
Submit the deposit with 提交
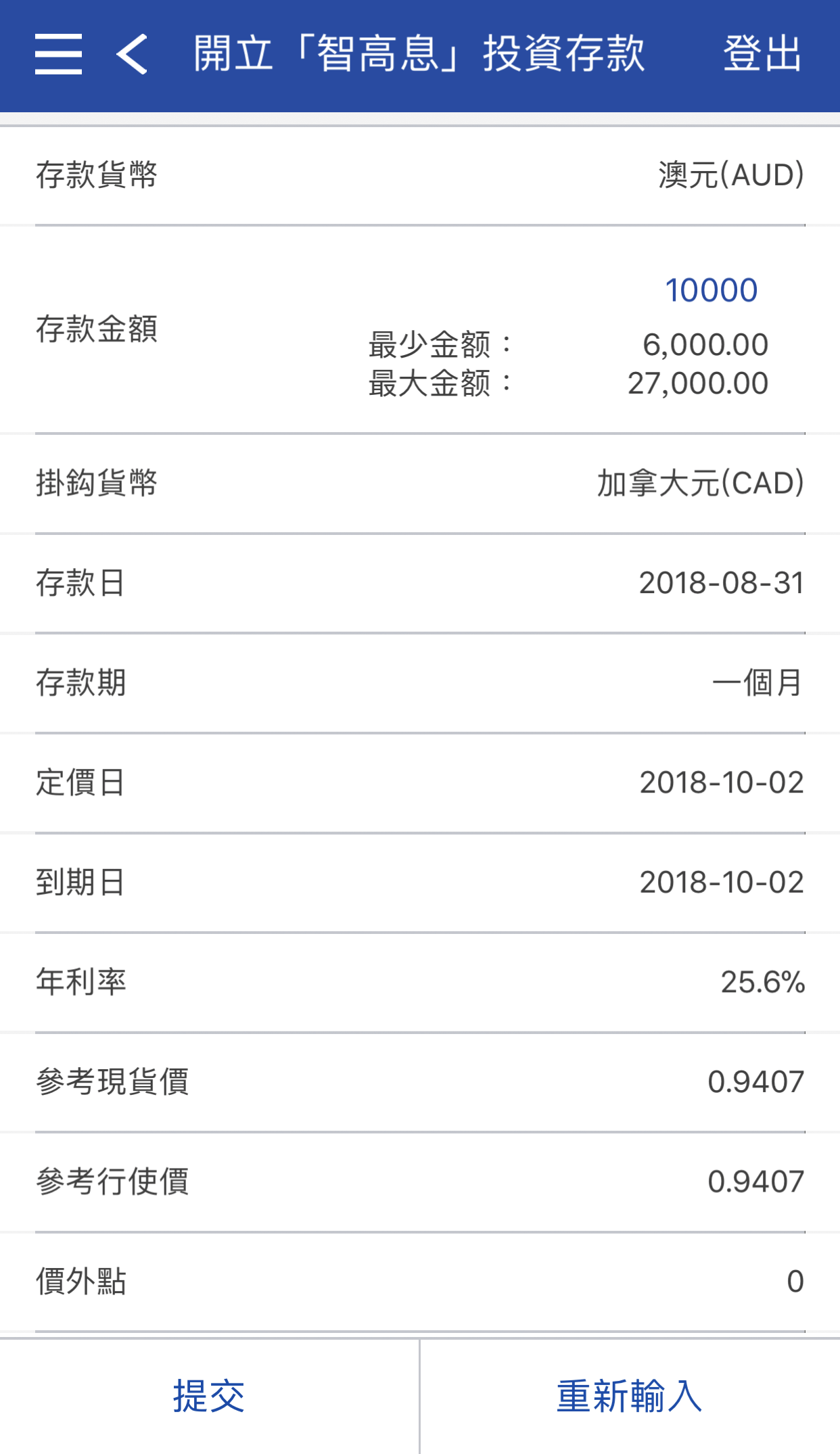[208, 1397]
